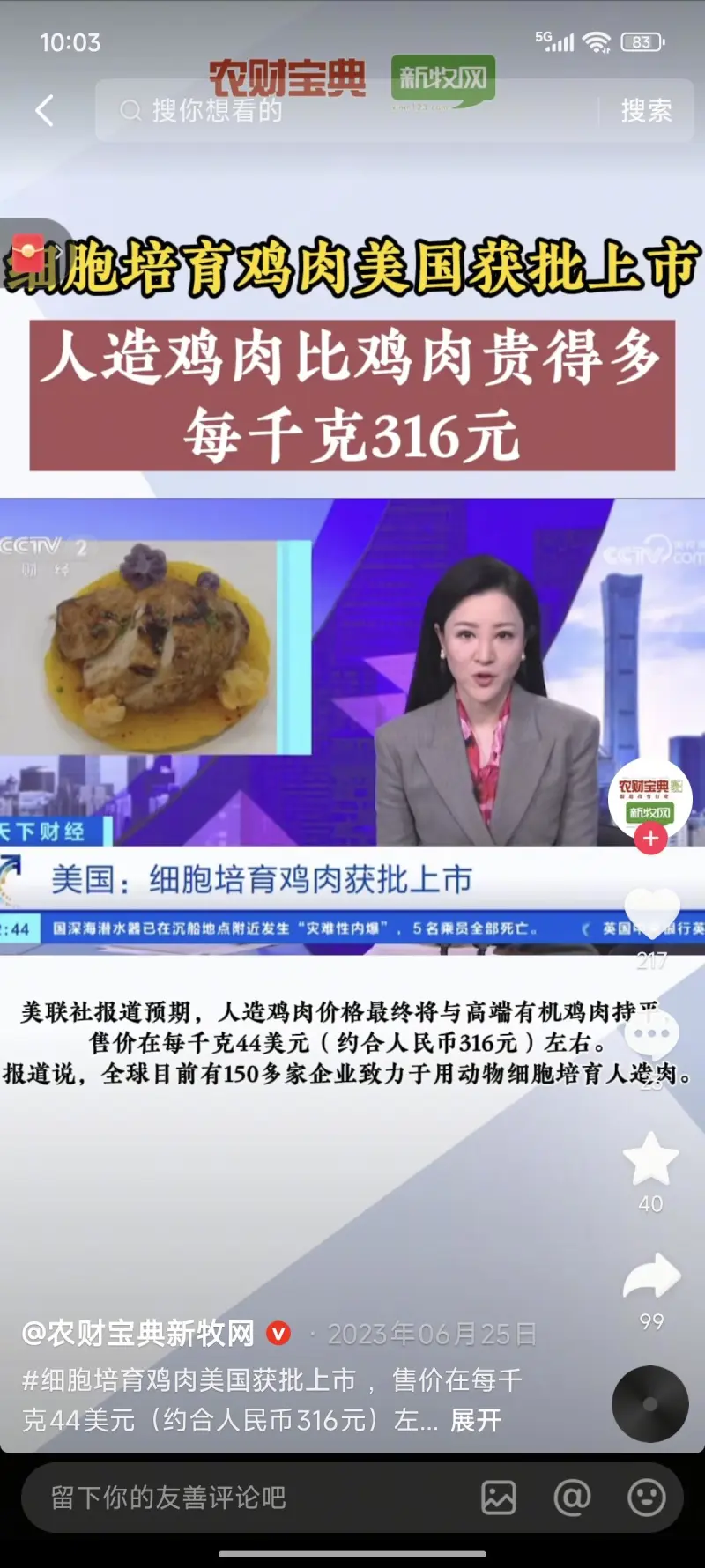Open the spinning music disc
Screen dimensions: 705x1568
coord(650,1403)
